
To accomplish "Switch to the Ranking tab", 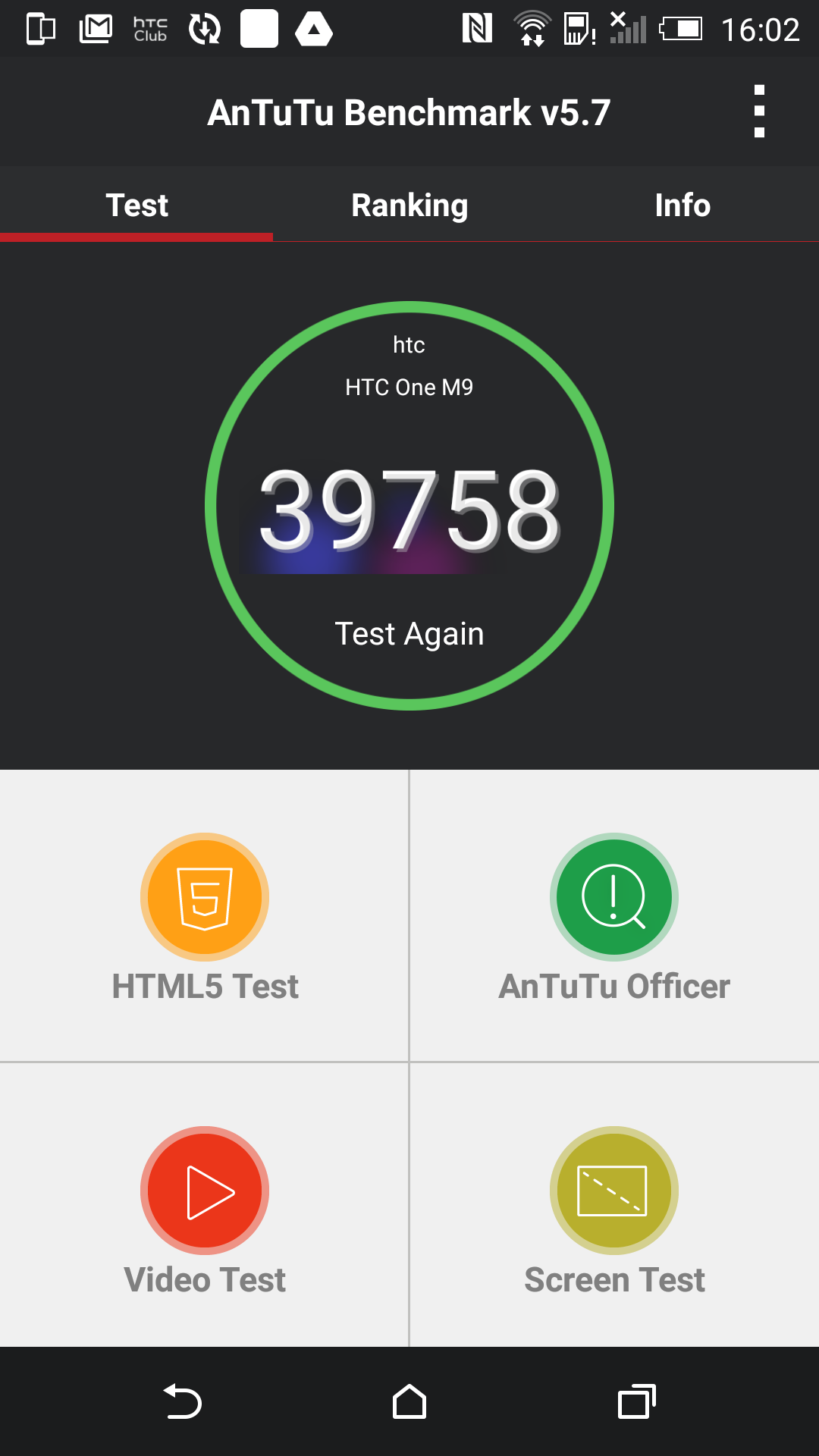I will [409, 205].
